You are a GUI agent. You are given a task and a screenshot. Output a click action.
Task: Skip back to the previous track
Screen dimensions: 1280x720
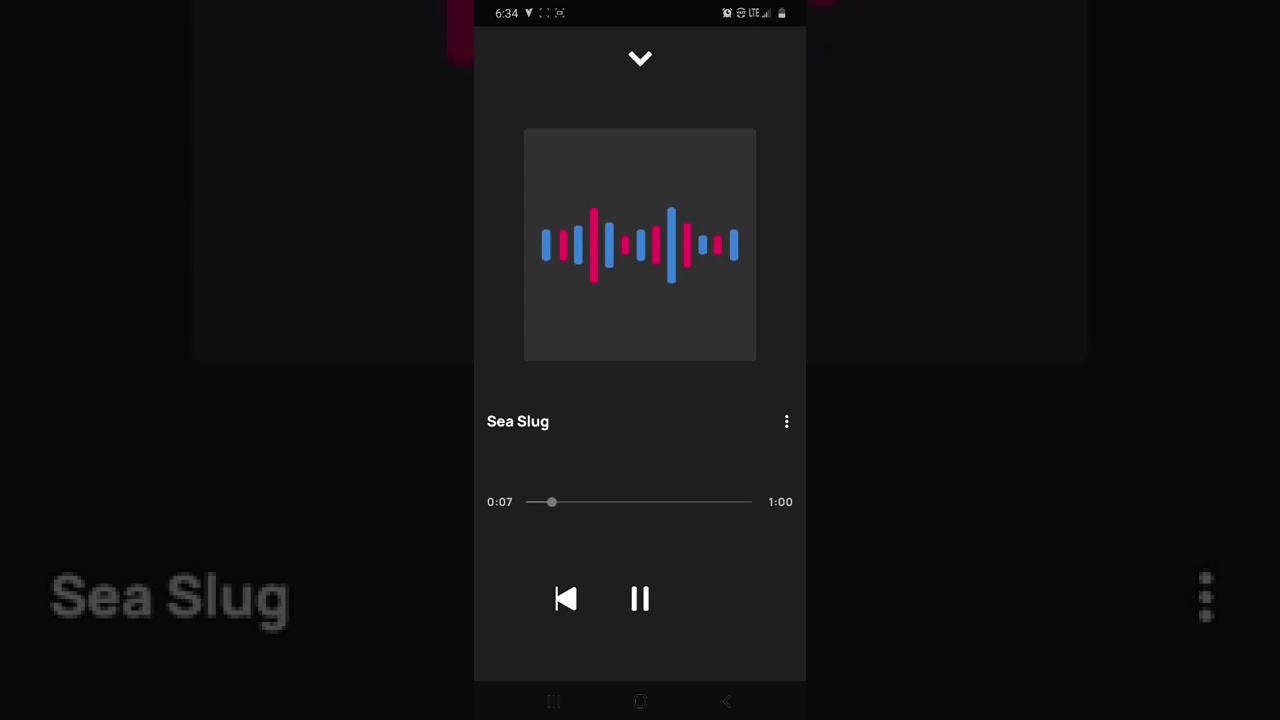tap(566, 599)
